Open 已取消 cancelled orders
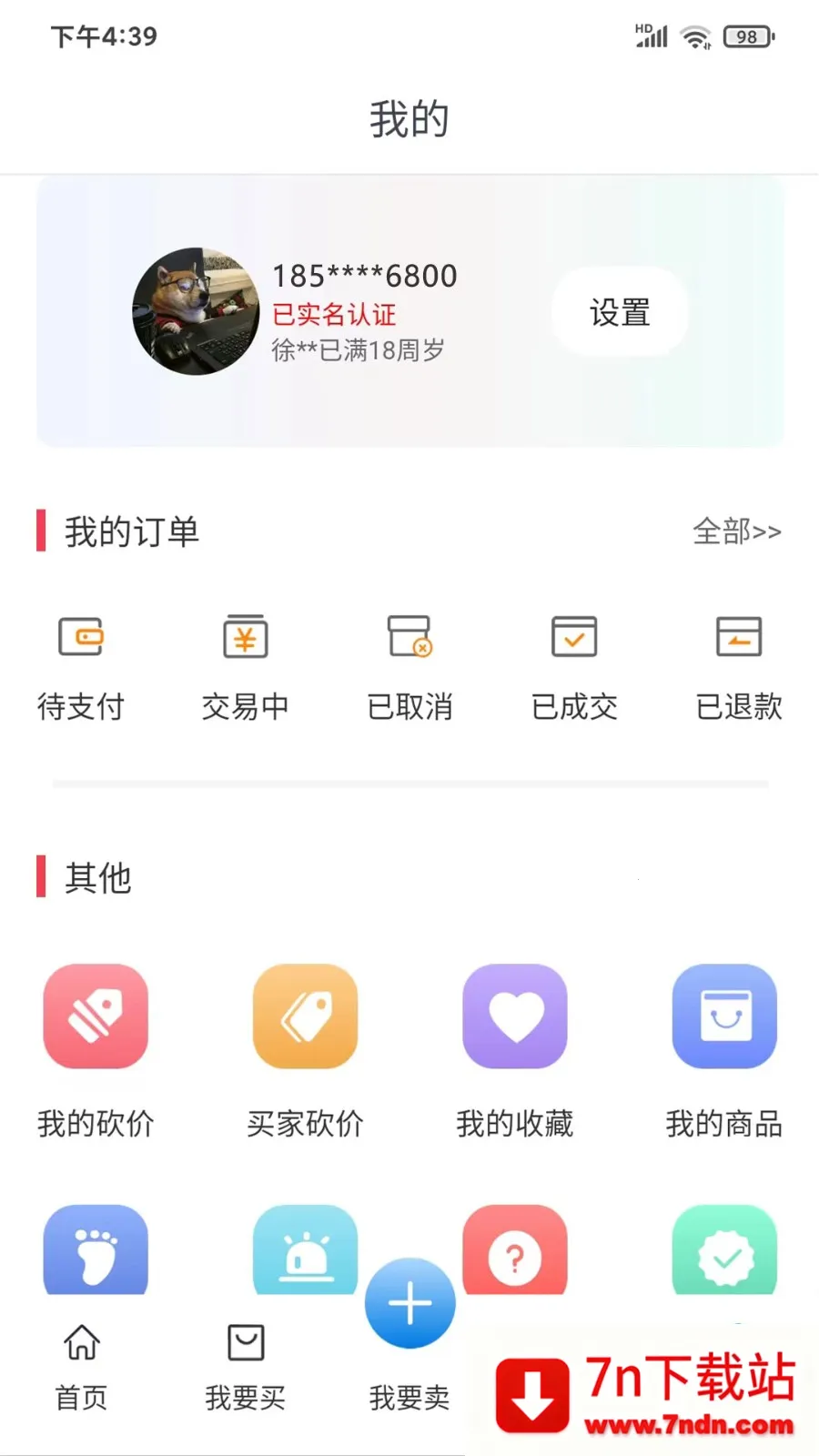 [x=409, y=664]
